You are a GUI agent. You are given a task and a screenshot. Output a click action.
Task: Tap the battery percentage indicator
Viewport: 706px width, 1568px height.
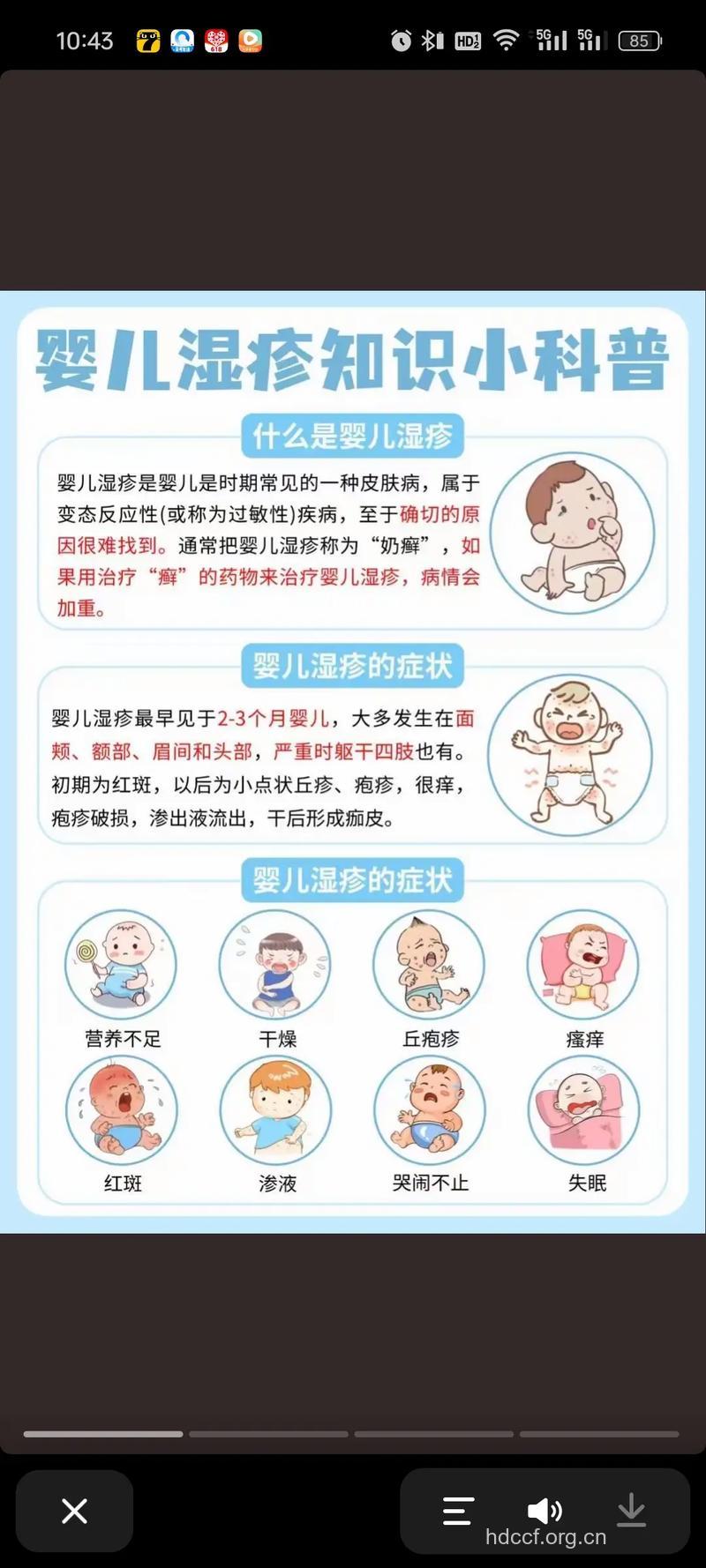click(x=639, y=40)
